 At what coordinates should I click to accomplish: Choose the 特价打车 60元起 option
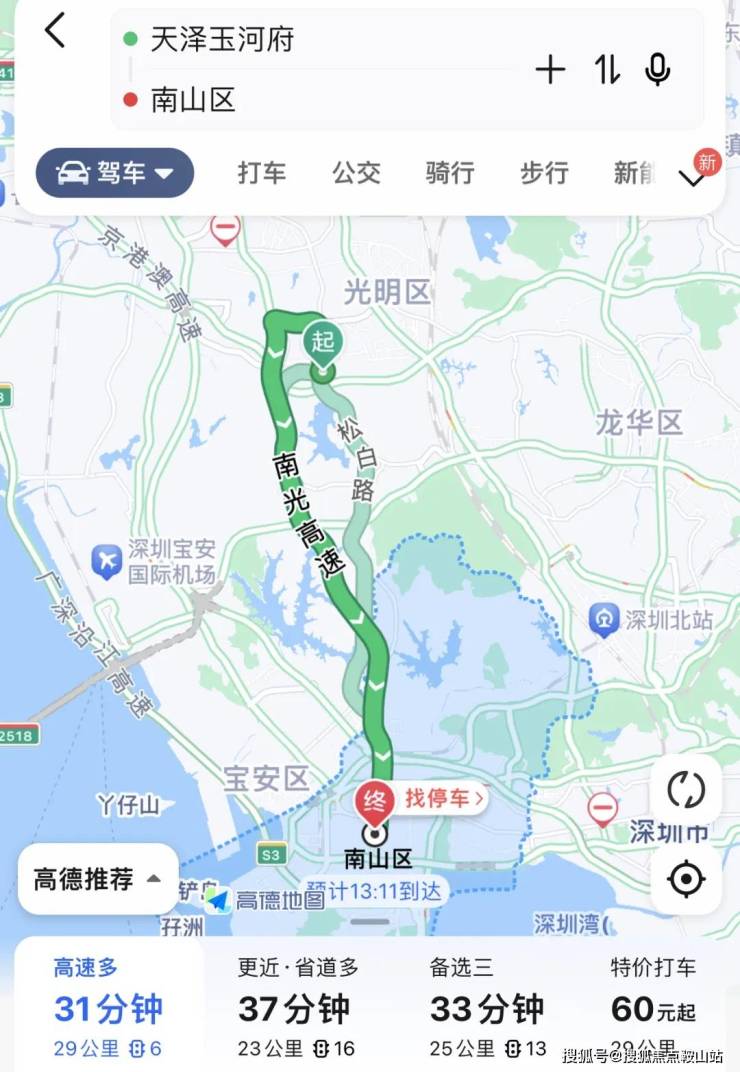tap(653, 1007)
